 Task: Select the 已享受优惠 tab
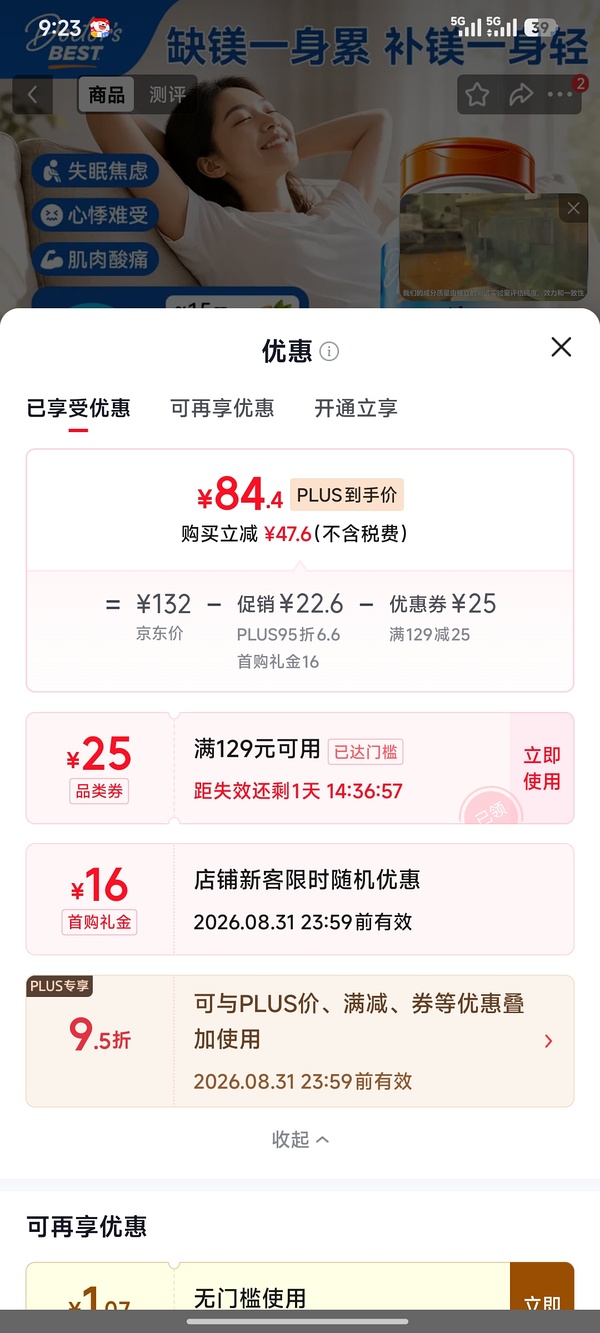[78, 408]
